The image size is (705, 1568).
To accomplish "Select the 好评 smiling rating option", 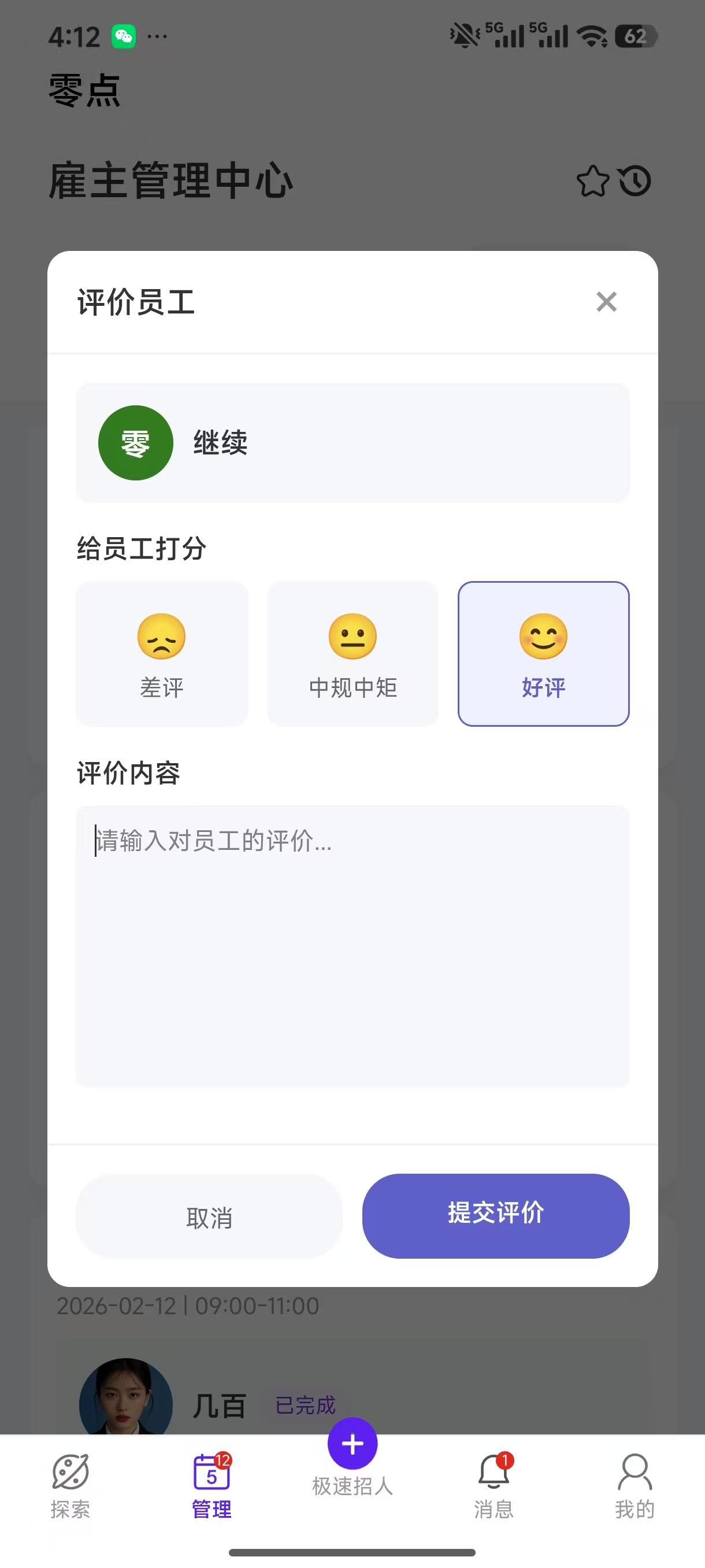I will click(x=544, y=654).
